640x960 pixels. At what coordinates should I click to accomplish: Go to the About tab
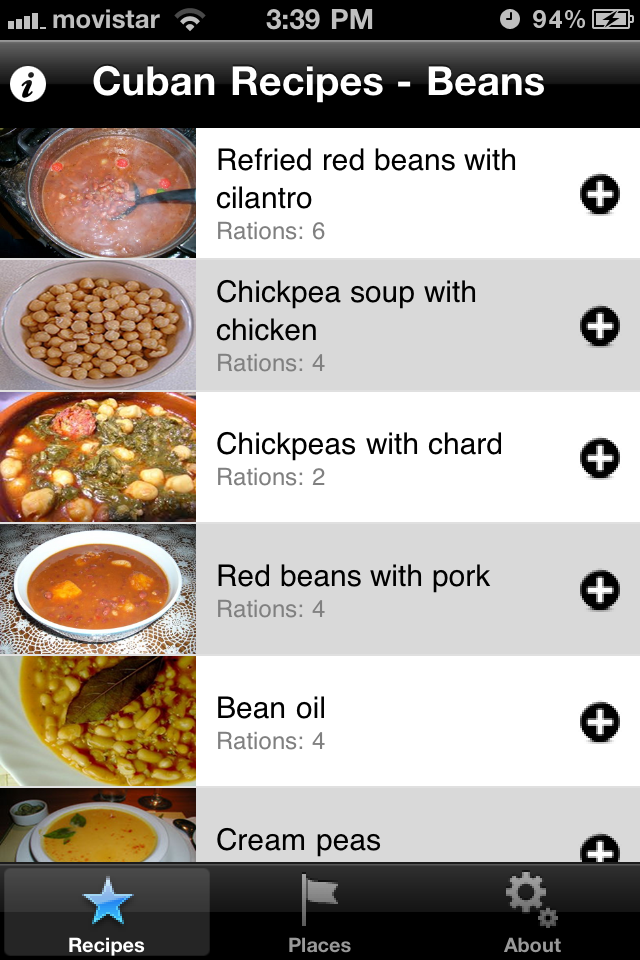coord(532,912)
